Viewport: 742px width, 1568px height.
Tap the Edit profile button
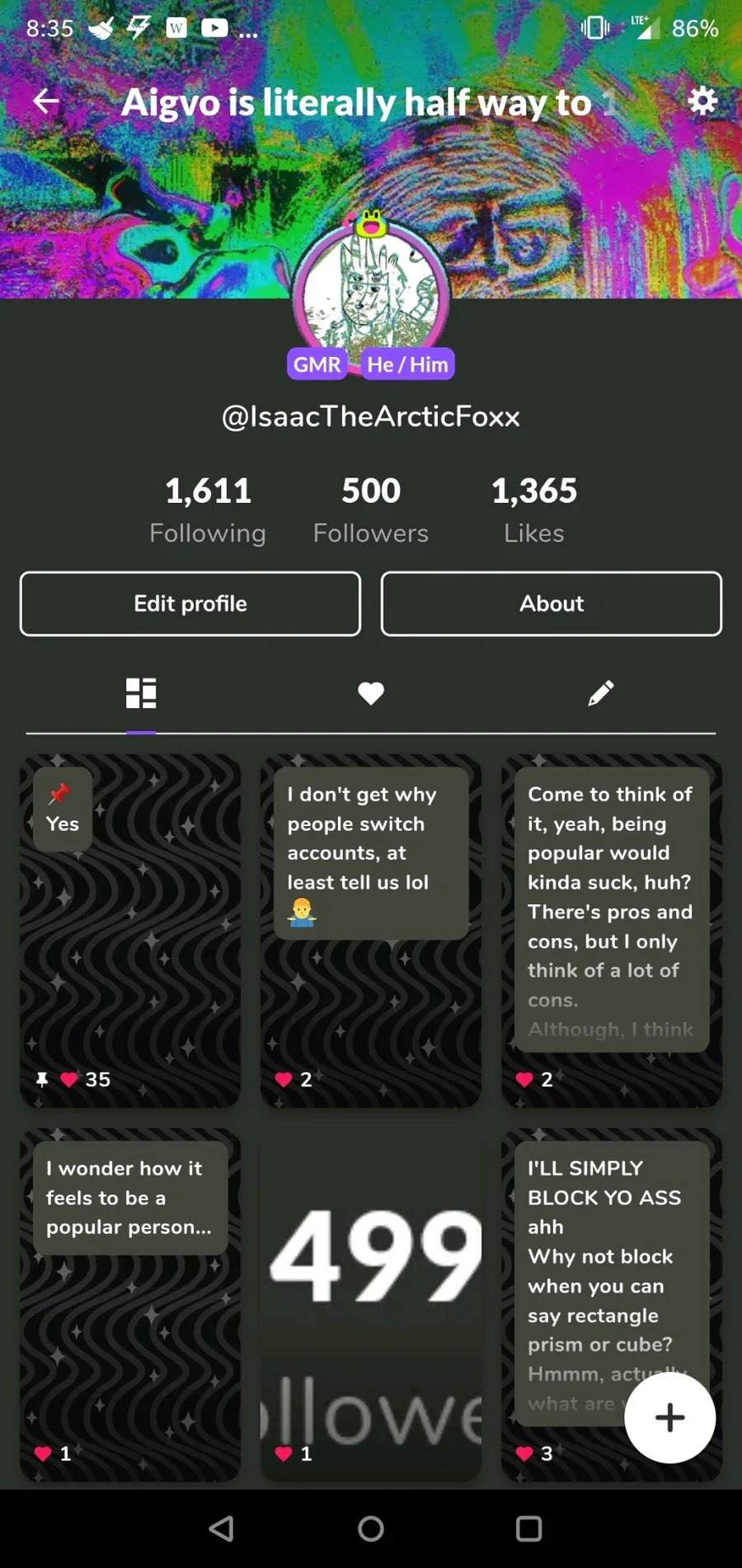[x=190, y=603]
